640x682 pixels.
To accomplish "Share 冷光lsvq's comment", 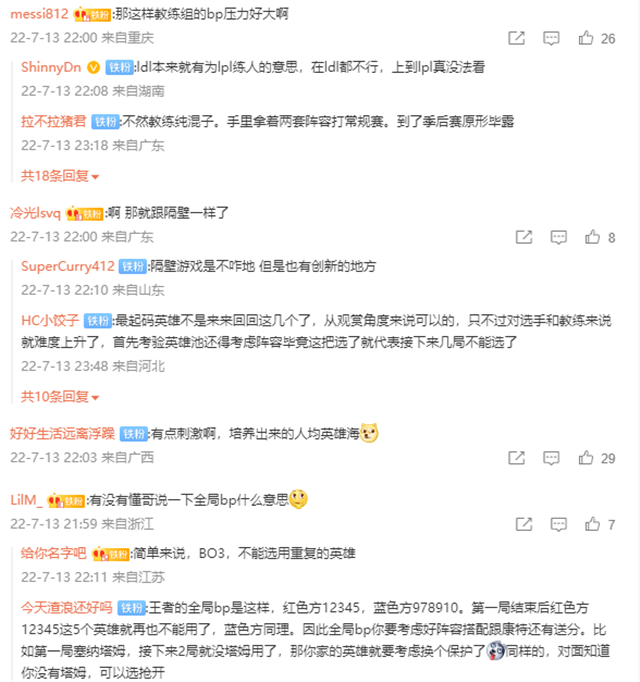I will point(523,237).
